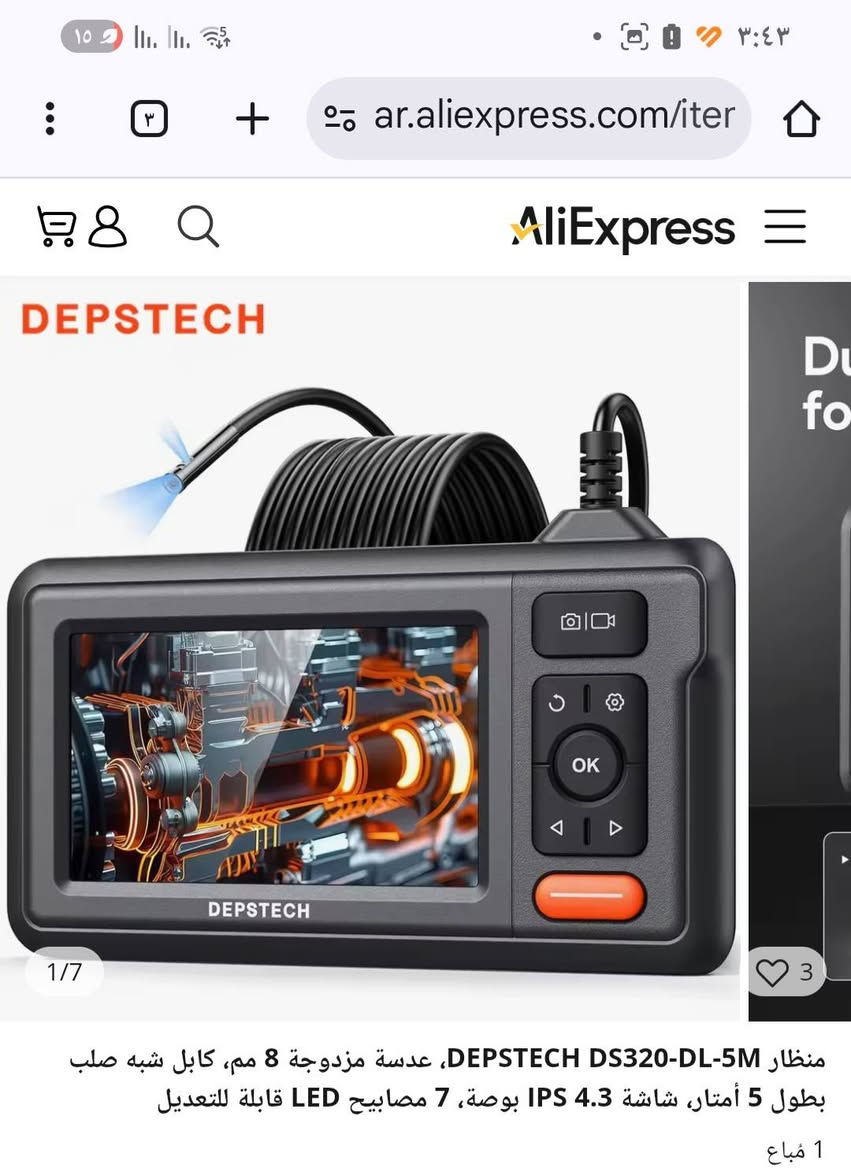Open the AliExpress hamburger menu
The height and width of the screenshot is (1172, 851).
click(x=785, y=227)
